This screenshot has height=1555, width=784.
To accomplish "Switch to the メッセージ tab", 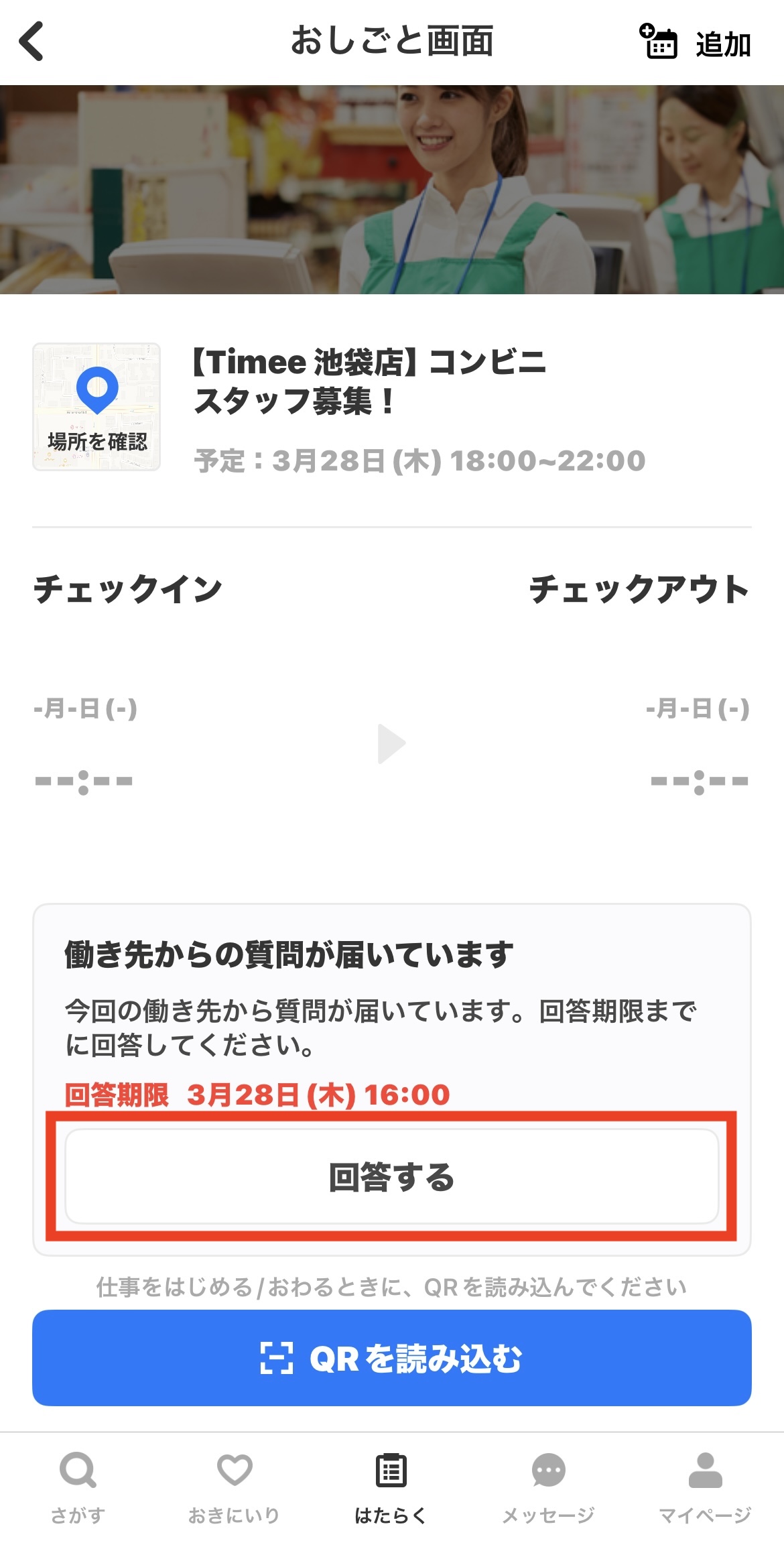I will (x=548, y=1484).
